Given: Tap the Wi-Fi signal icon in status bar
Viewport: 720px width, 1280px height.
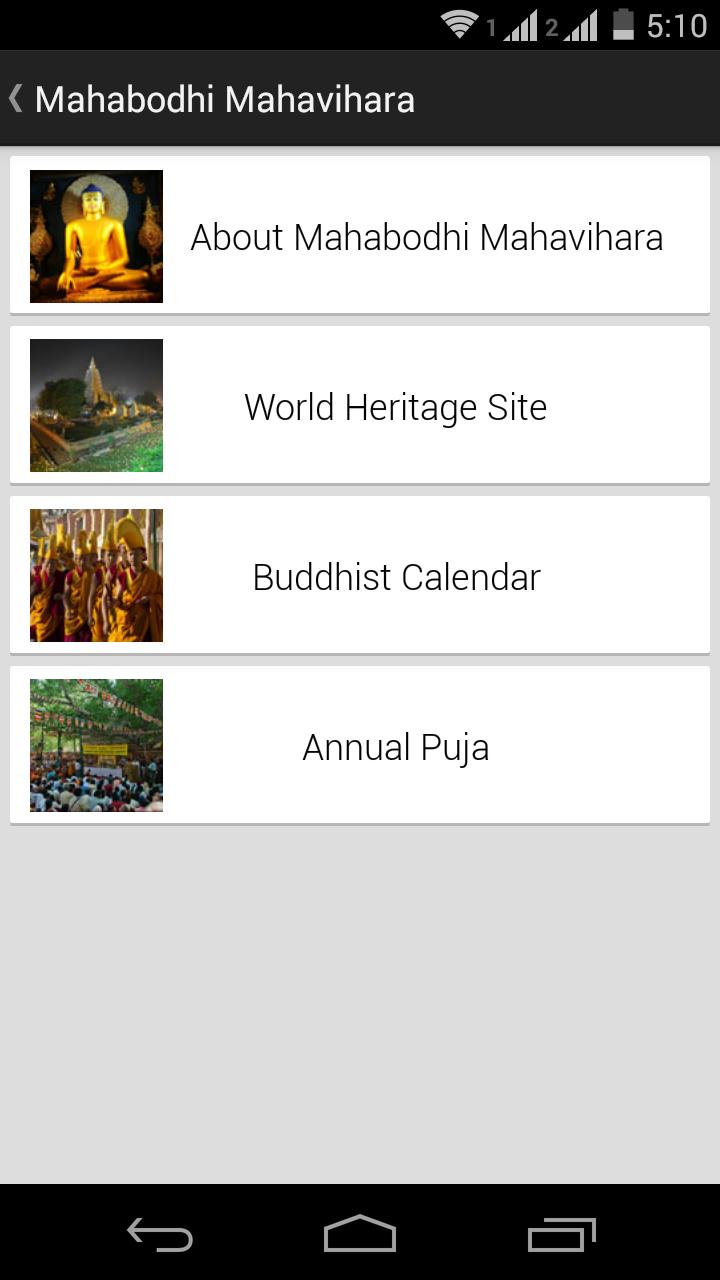Looking at the screenshot, I should 458,24.
